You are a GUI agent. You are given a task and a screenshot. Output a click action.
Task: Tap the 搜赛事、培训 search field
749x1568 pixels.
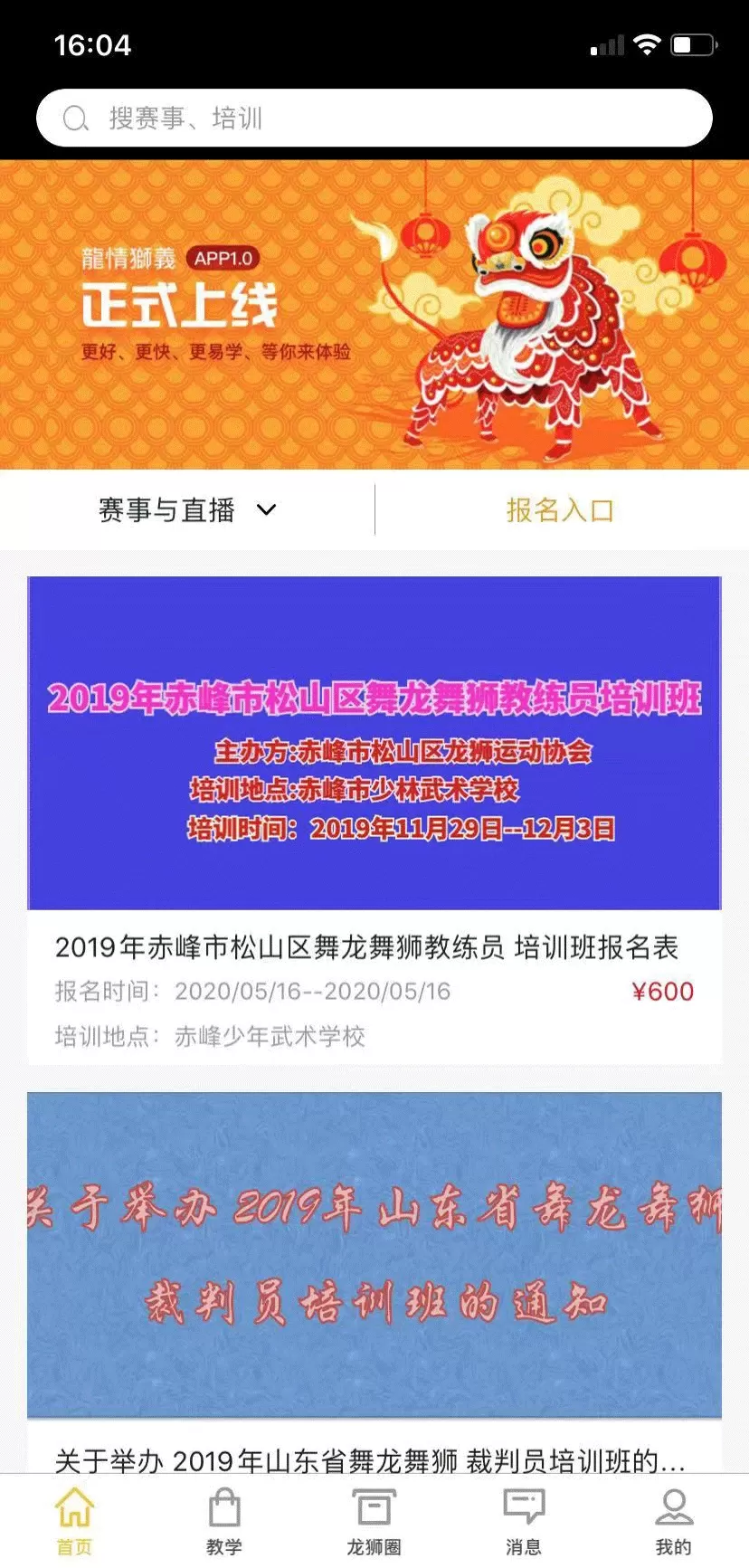(x=374, y=118)
